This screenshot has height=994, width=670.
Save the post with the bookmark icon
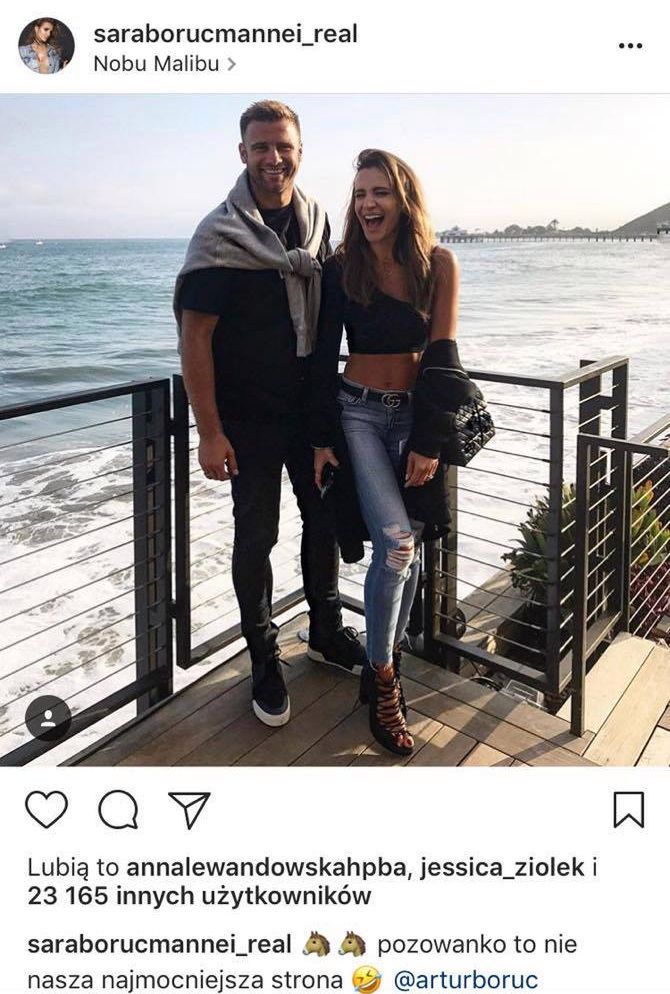628,809
